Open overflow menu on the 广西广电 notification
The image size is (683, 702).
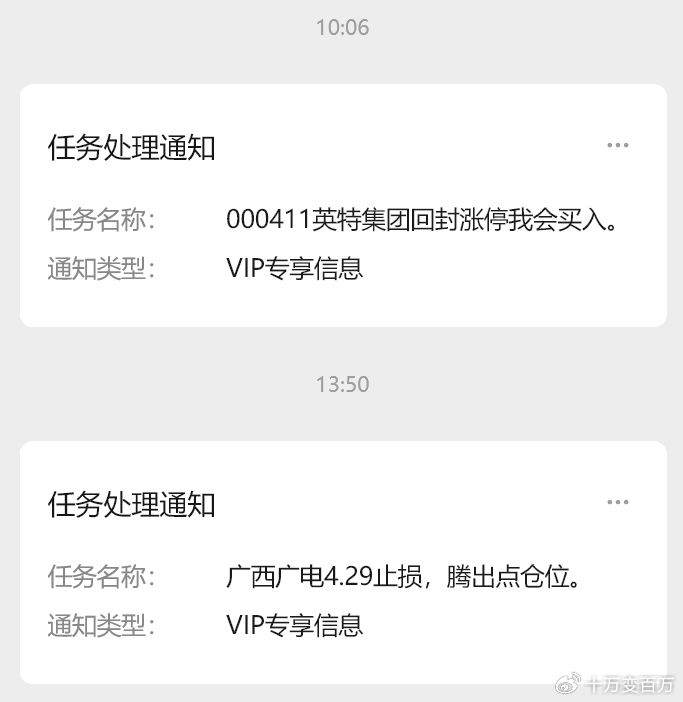(x=618, y=502)
